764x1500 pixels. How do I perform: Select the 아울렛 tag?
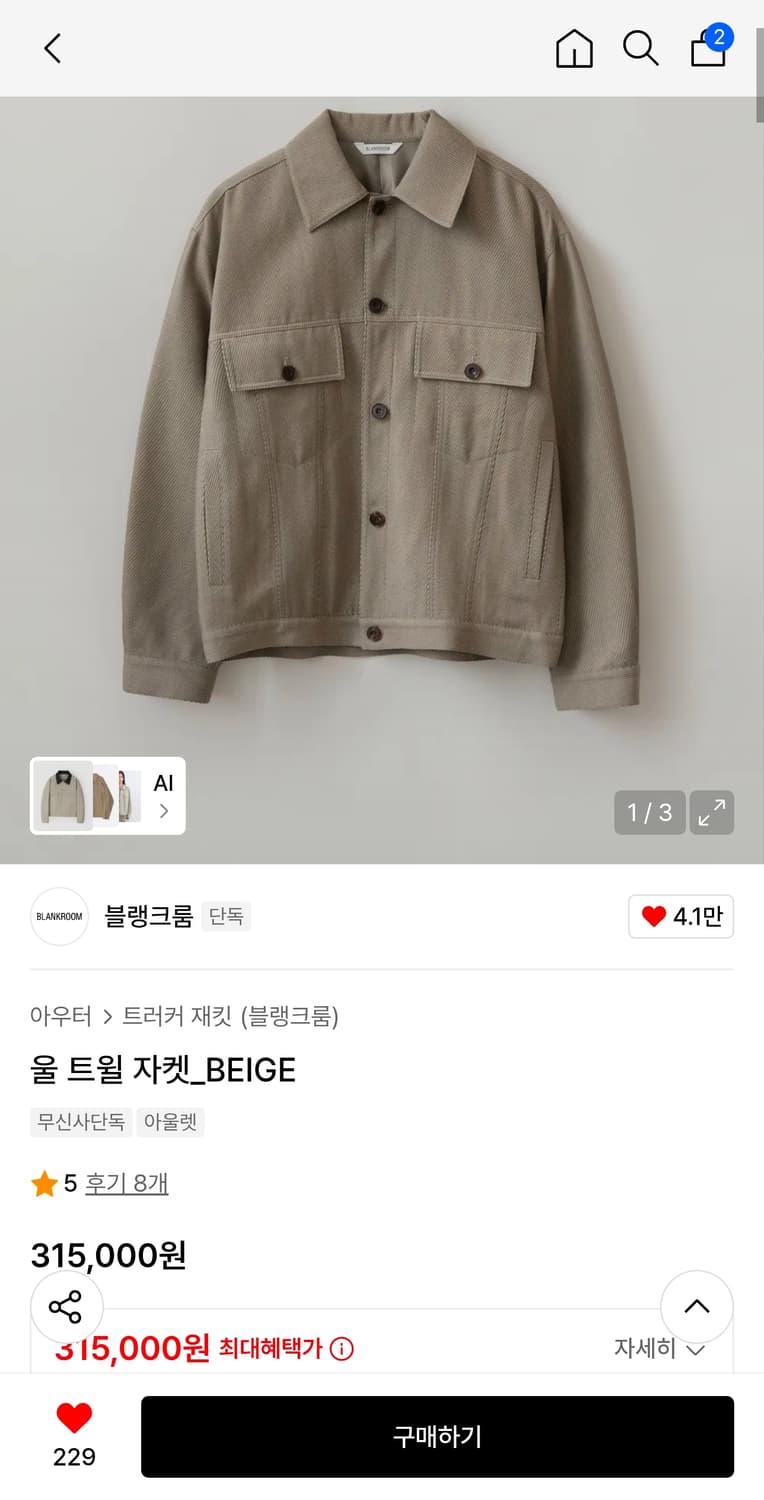coord(170,1122)
